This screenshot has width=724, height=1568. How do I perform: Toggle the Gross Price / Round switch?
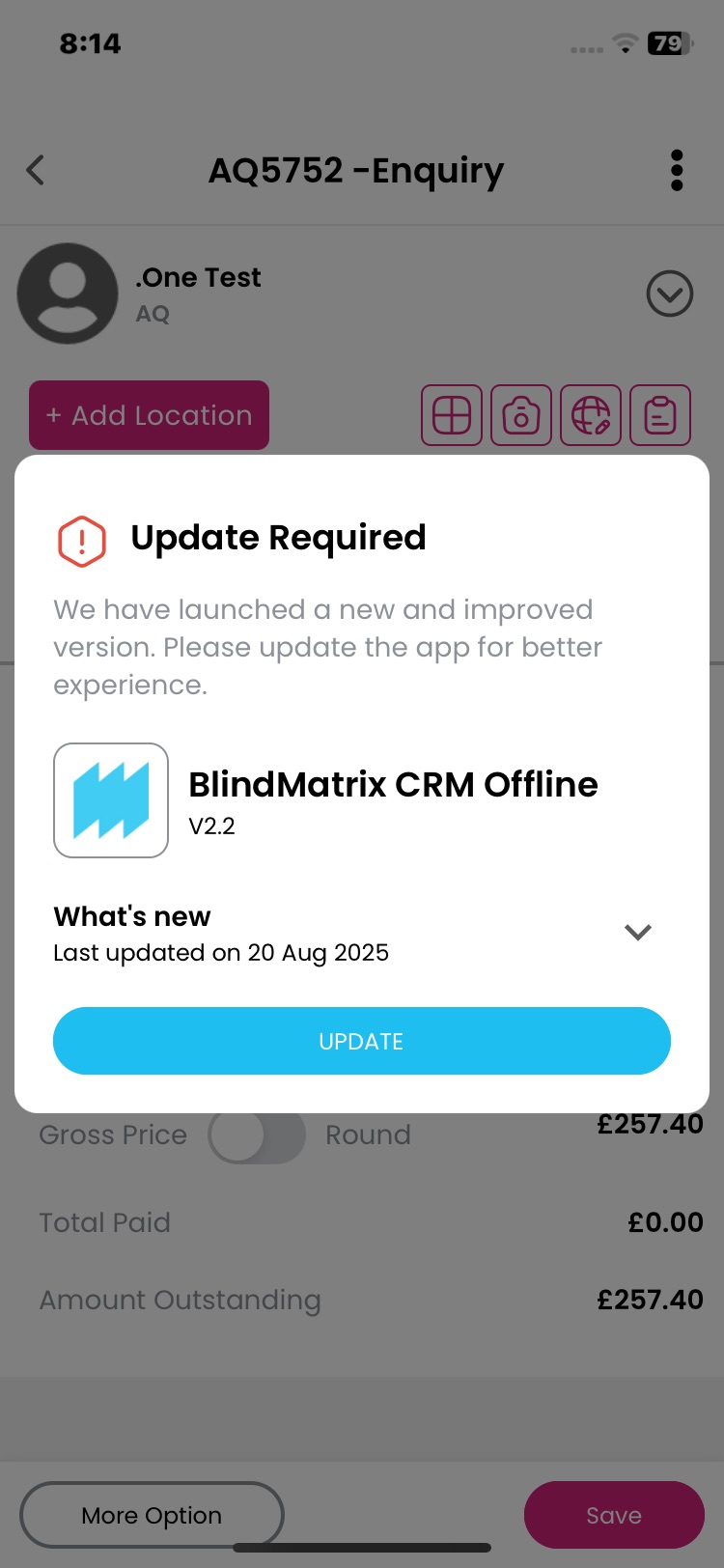point(257,1135)
